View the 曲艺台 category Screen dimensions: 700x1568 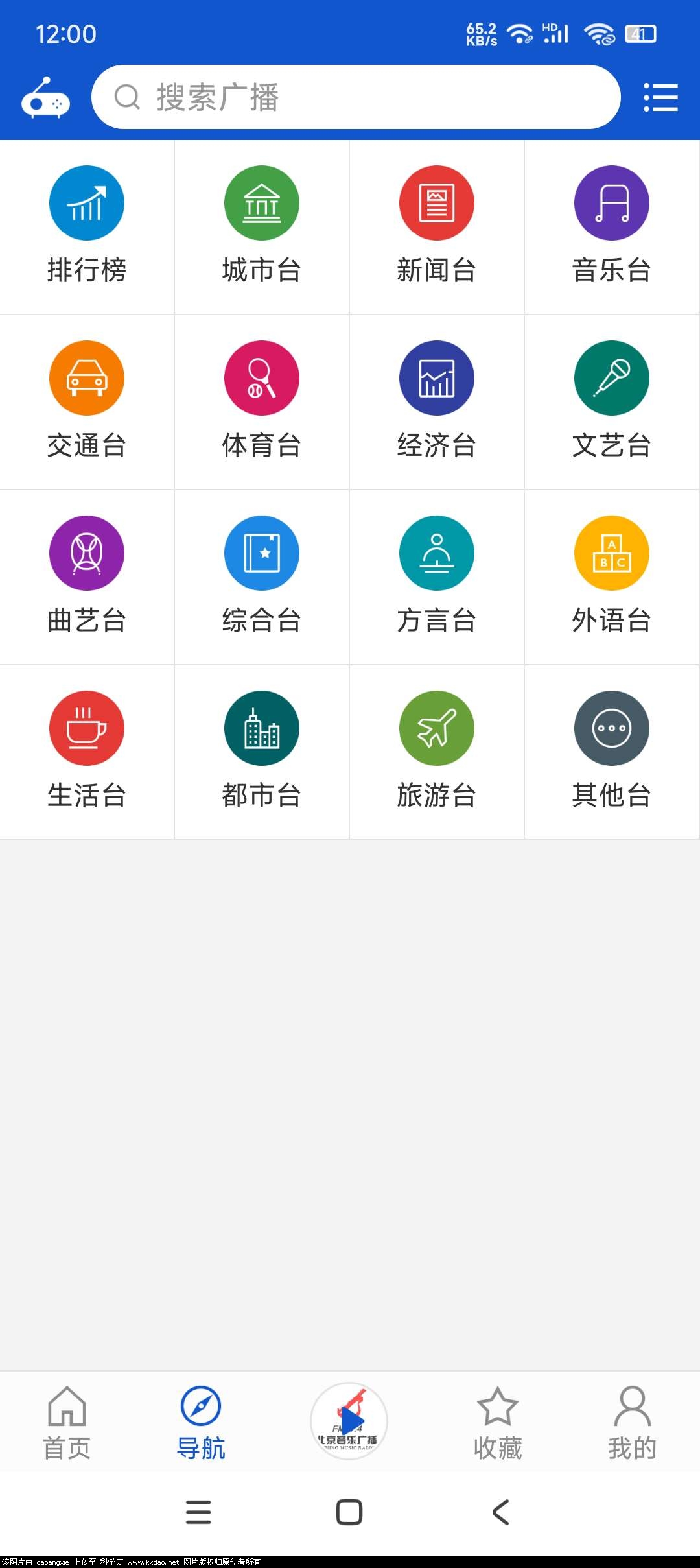pyautogui.click(x=87, y=577)
